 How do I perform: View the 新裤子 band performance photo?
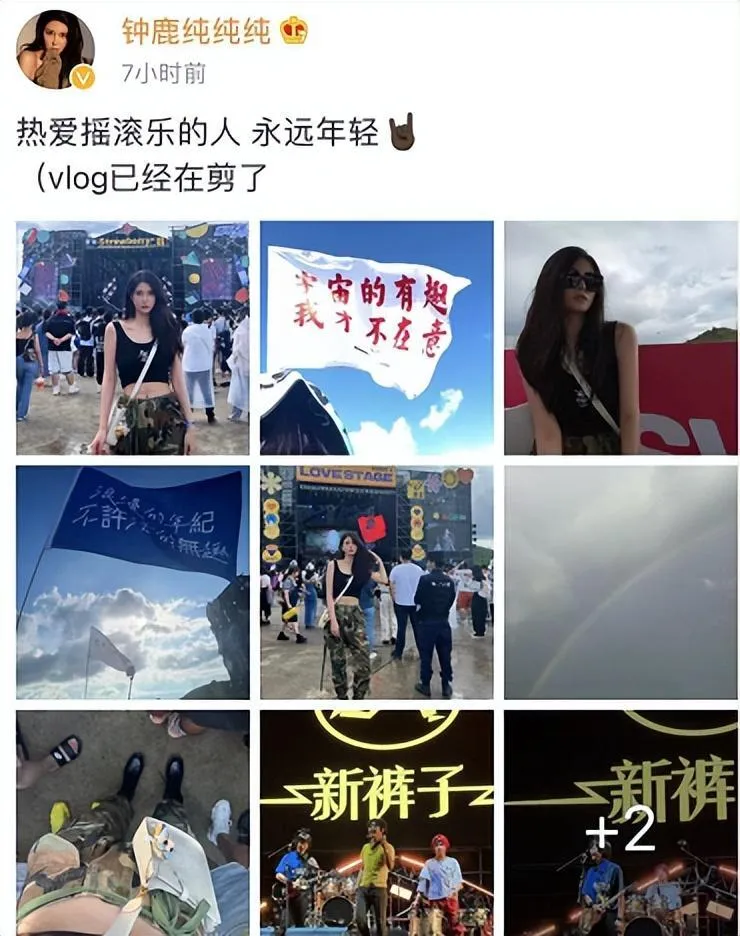point(376,823)
